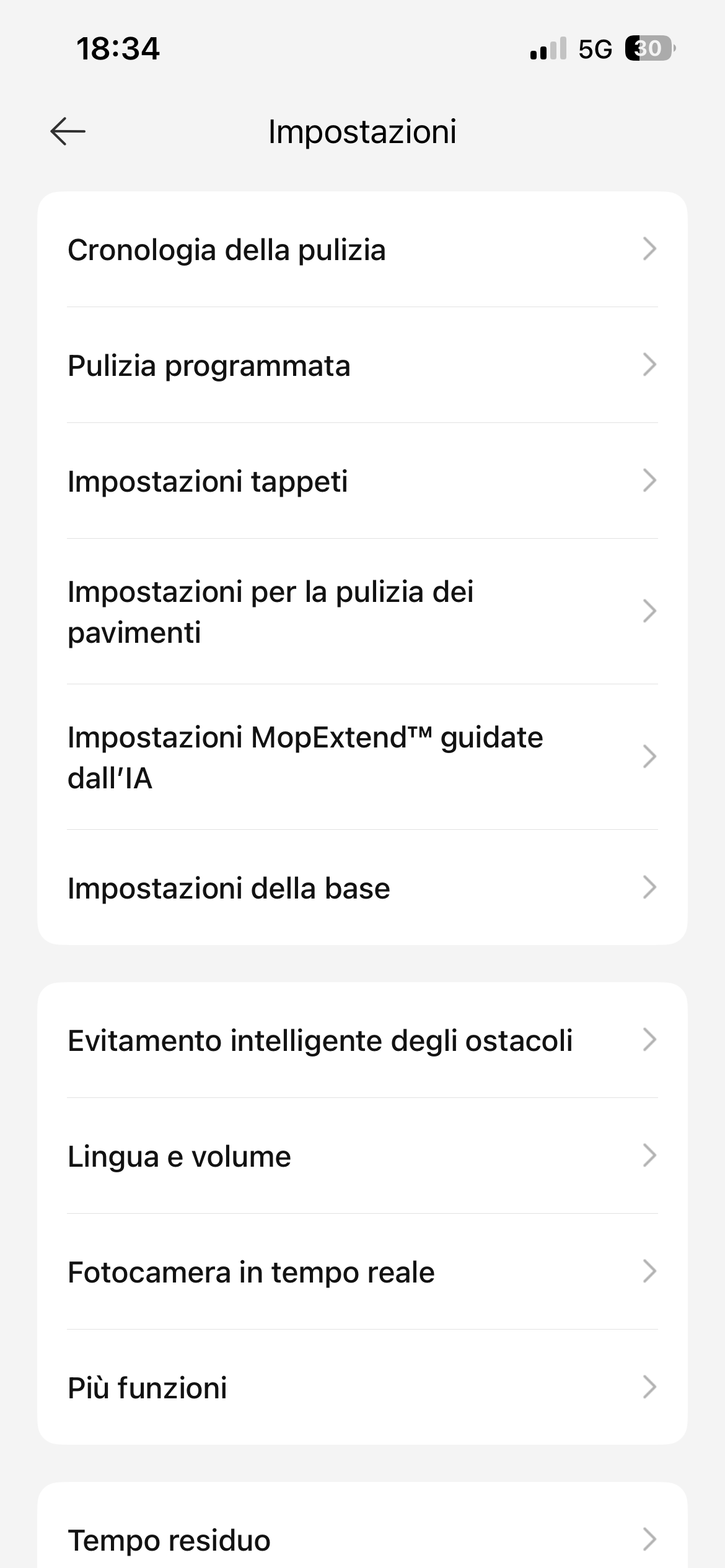Open Lingua e volume
This screenshot has width=725, height=1568.
click(362, 1156)
